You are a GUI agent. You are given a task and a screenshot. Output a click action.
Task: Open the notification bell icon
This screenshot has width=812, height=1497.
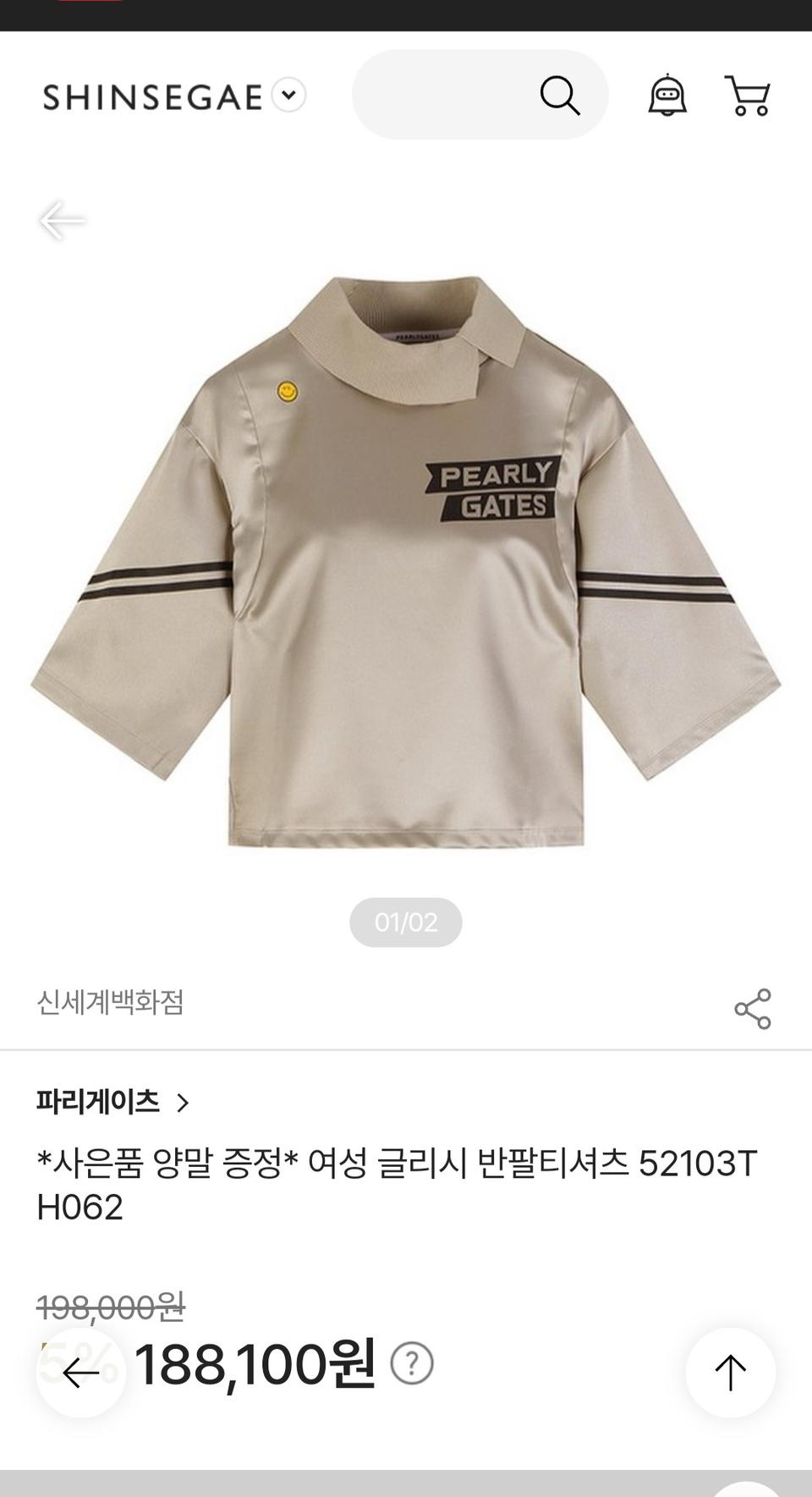click(668, 95)
